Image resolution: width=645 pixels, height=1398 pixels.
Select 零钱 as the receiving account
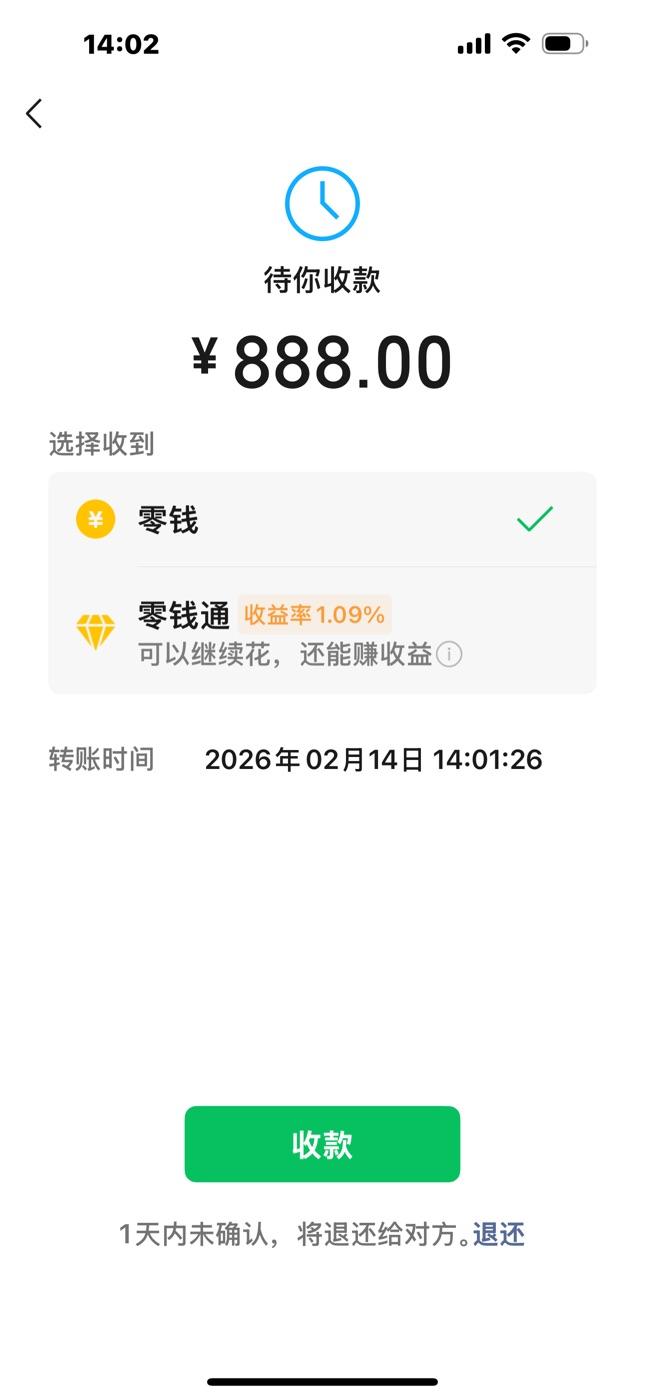click(322, 520)
